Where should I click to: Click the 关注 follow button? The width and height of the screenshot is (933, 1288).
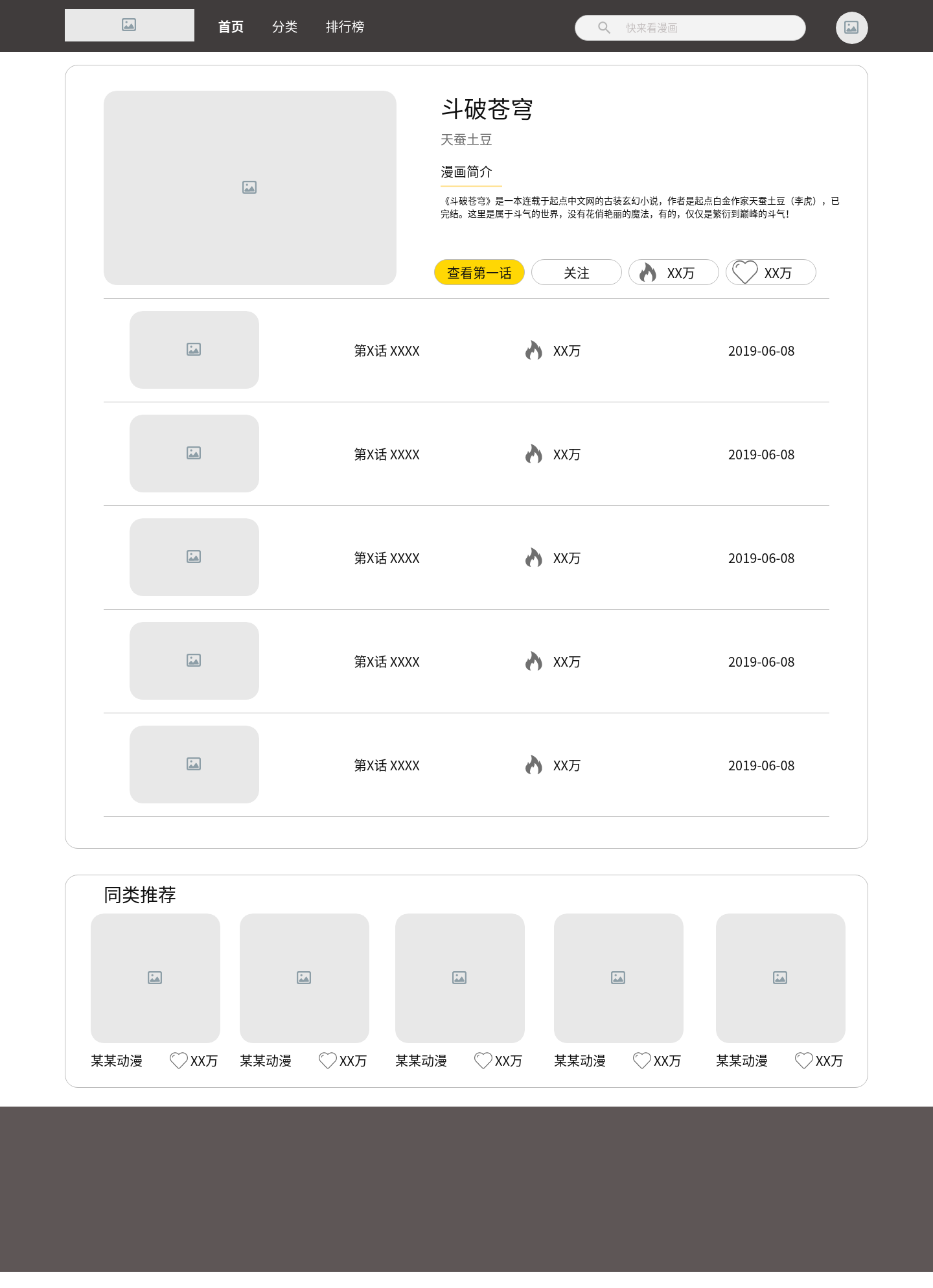click(576, 272)
